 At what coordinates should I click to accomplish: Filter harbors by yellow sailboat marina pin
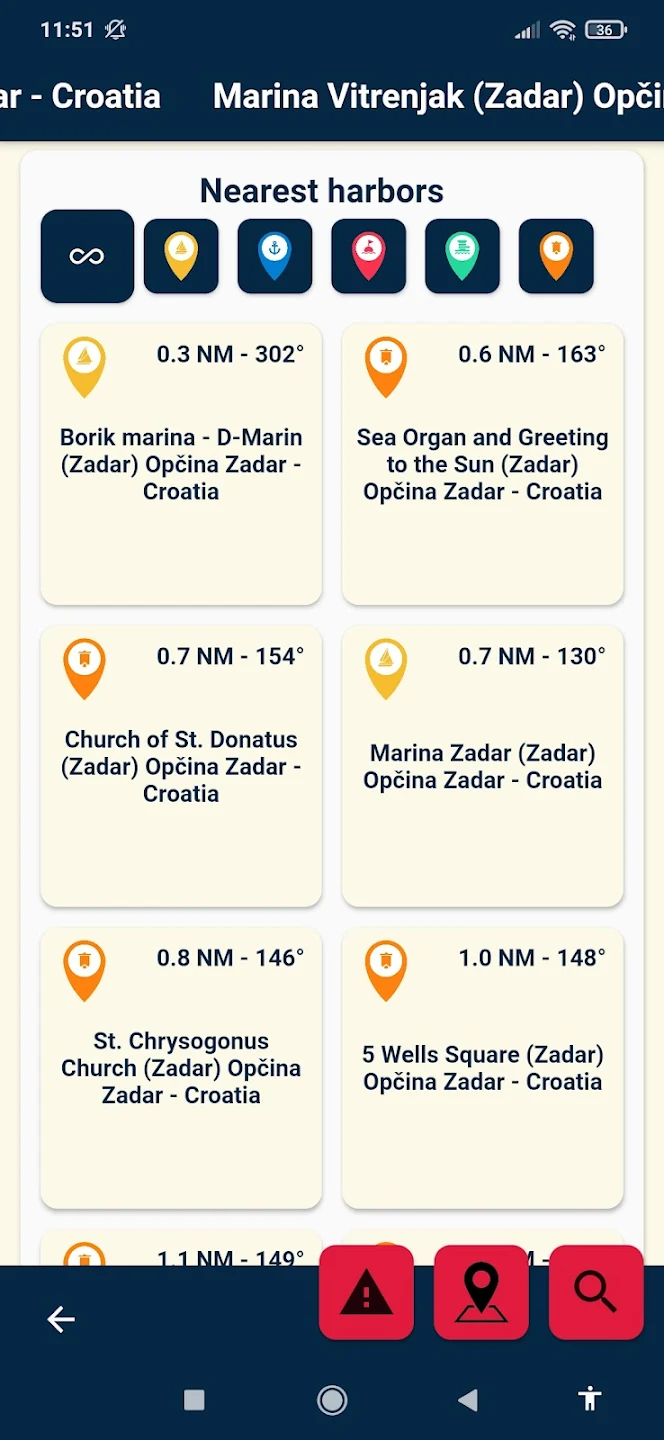(x=181, y=256)
